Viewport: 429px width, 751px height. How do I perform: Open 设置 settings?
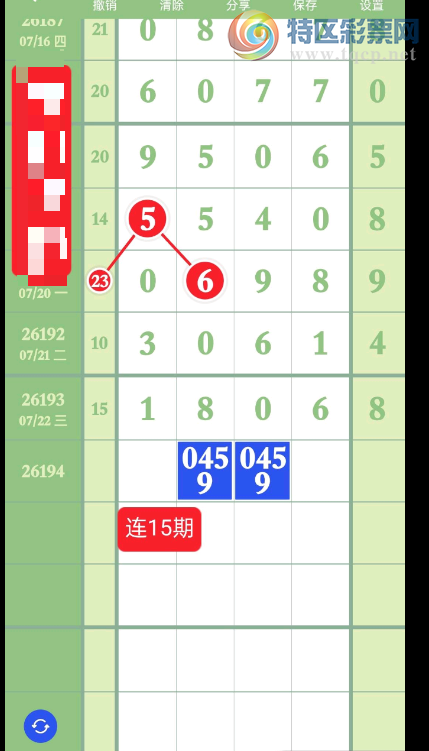pyautogui.click(x=371, y=6)
